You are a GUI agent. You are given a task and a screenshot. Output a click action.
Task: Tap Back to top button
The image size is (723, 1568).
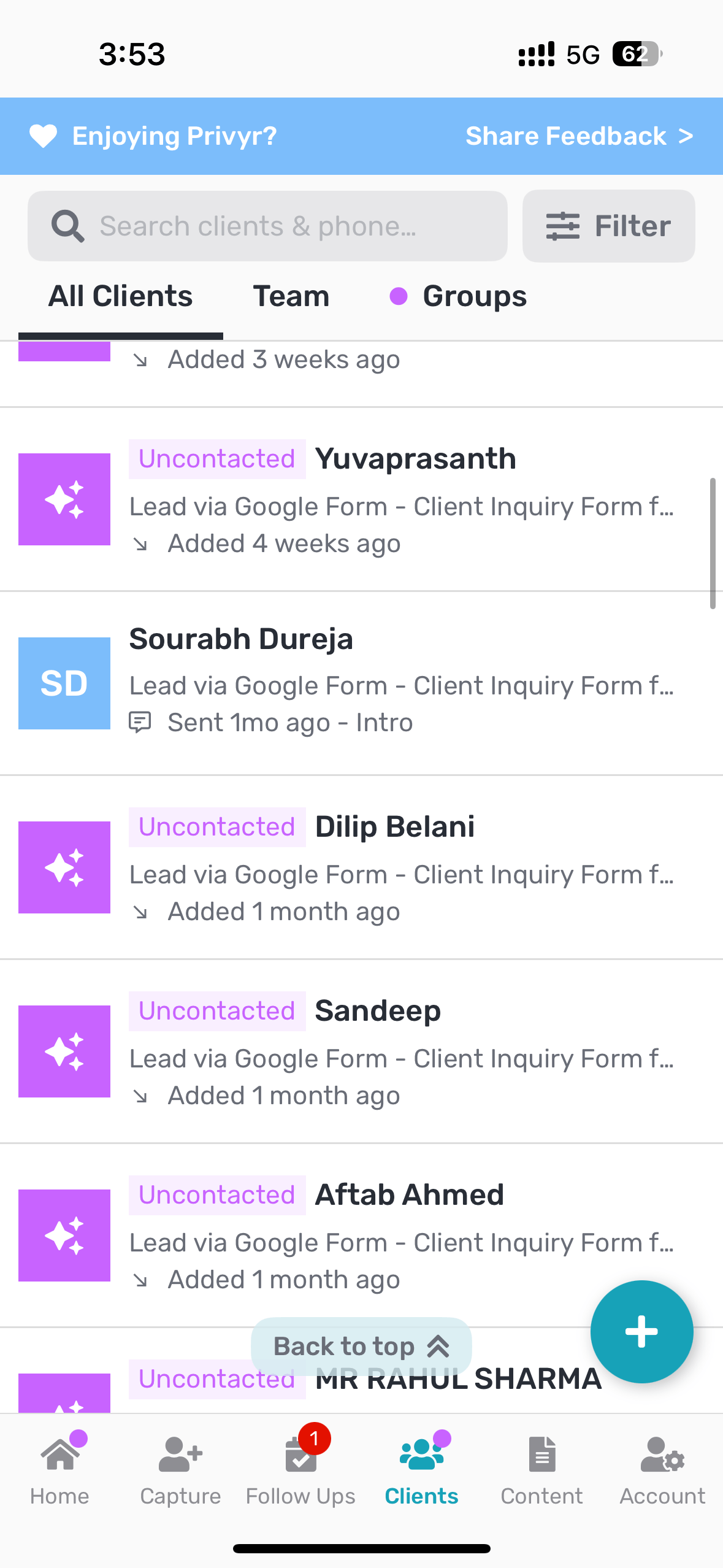[361, 1347]
